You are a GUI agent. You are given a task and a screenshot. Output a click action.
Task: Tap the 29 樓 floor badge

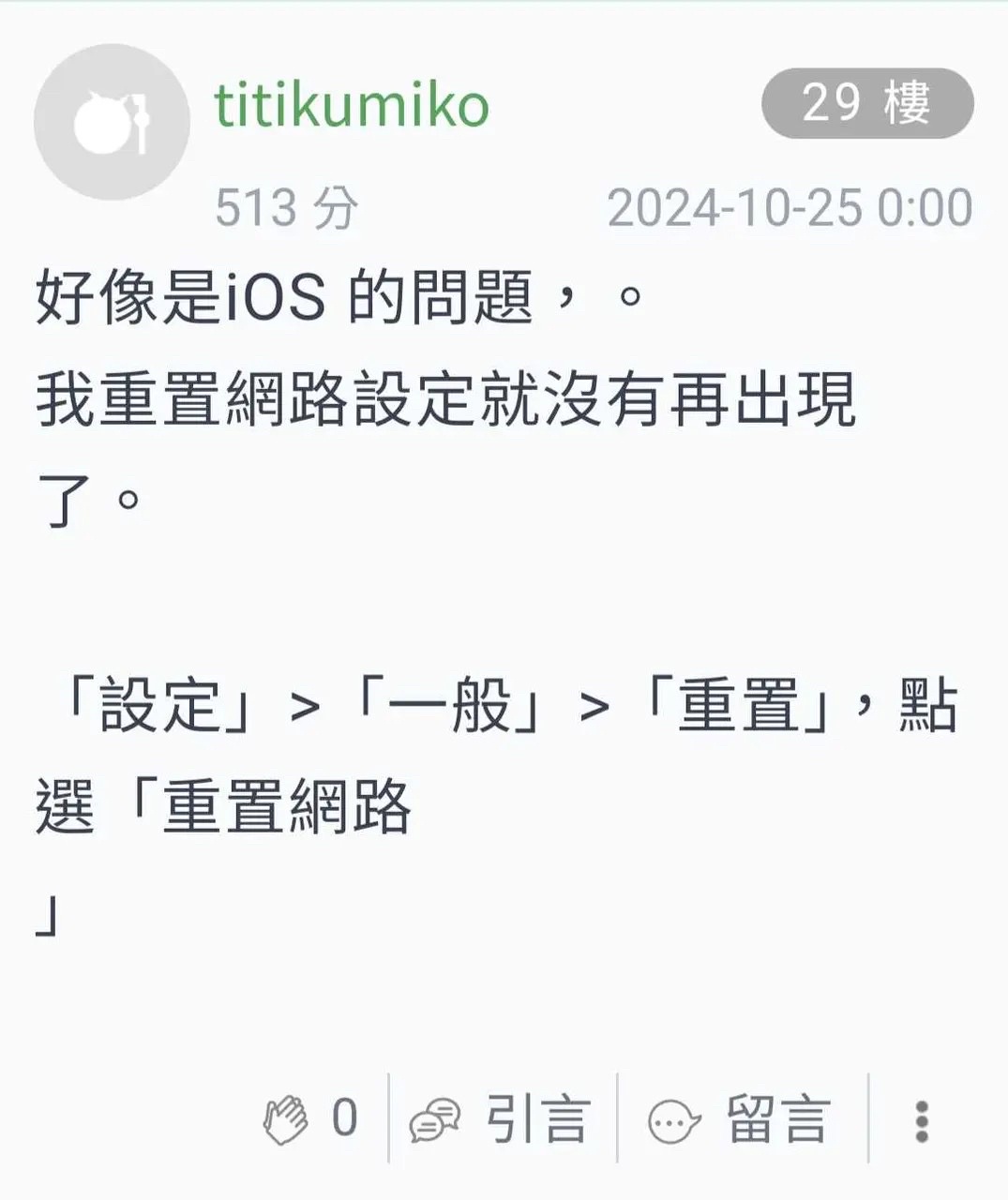pos(866,103)
